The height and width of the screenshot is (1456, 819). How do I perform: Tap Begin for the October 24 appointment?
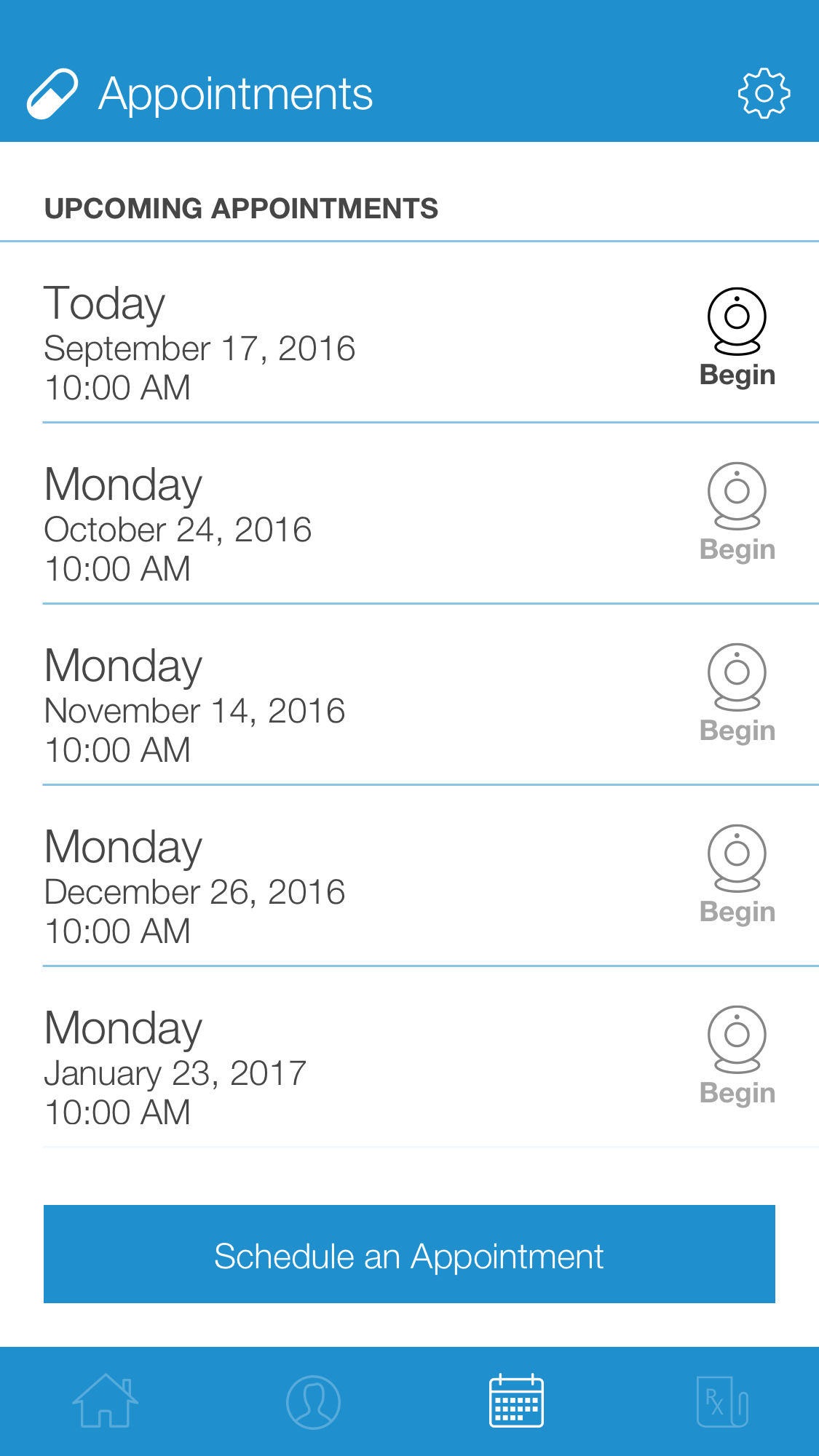click(x=737, y=512)
